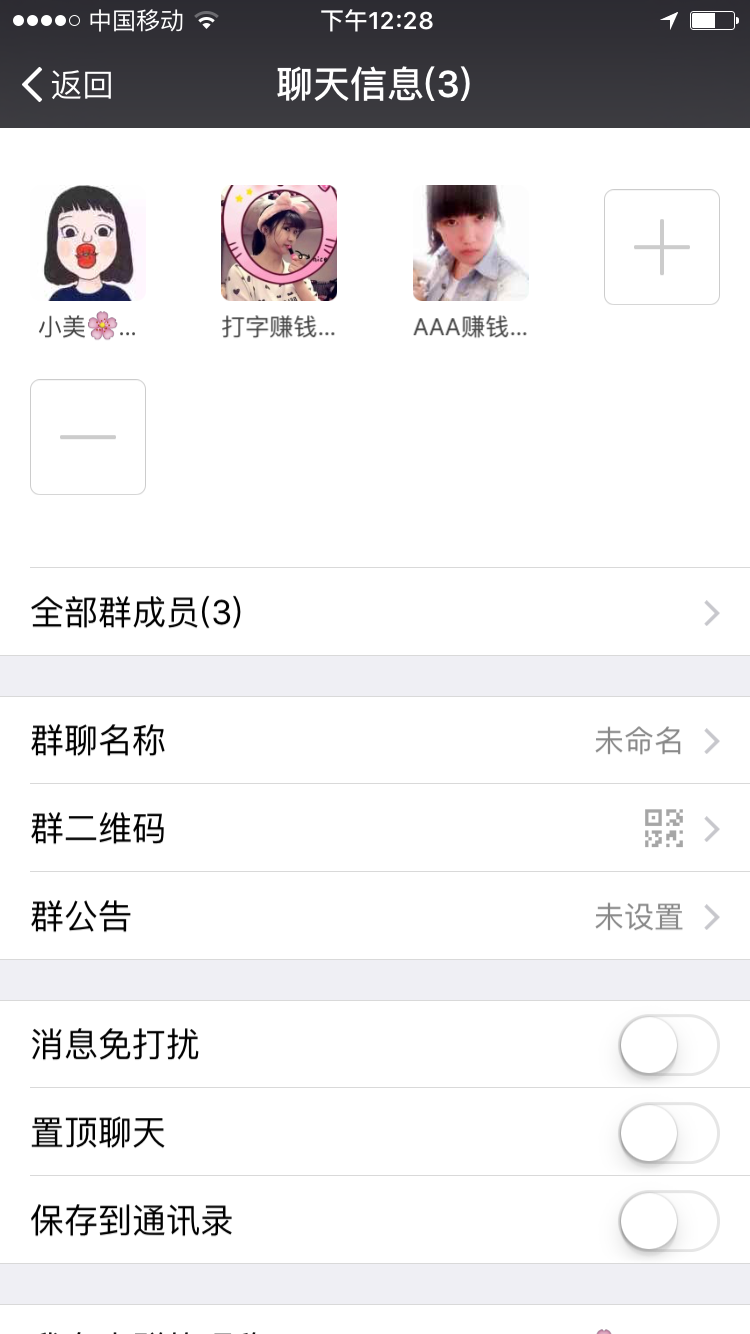Add a member with the plus button
The height and width of the screenshot is (1334, 750).
tap(662, 247)
